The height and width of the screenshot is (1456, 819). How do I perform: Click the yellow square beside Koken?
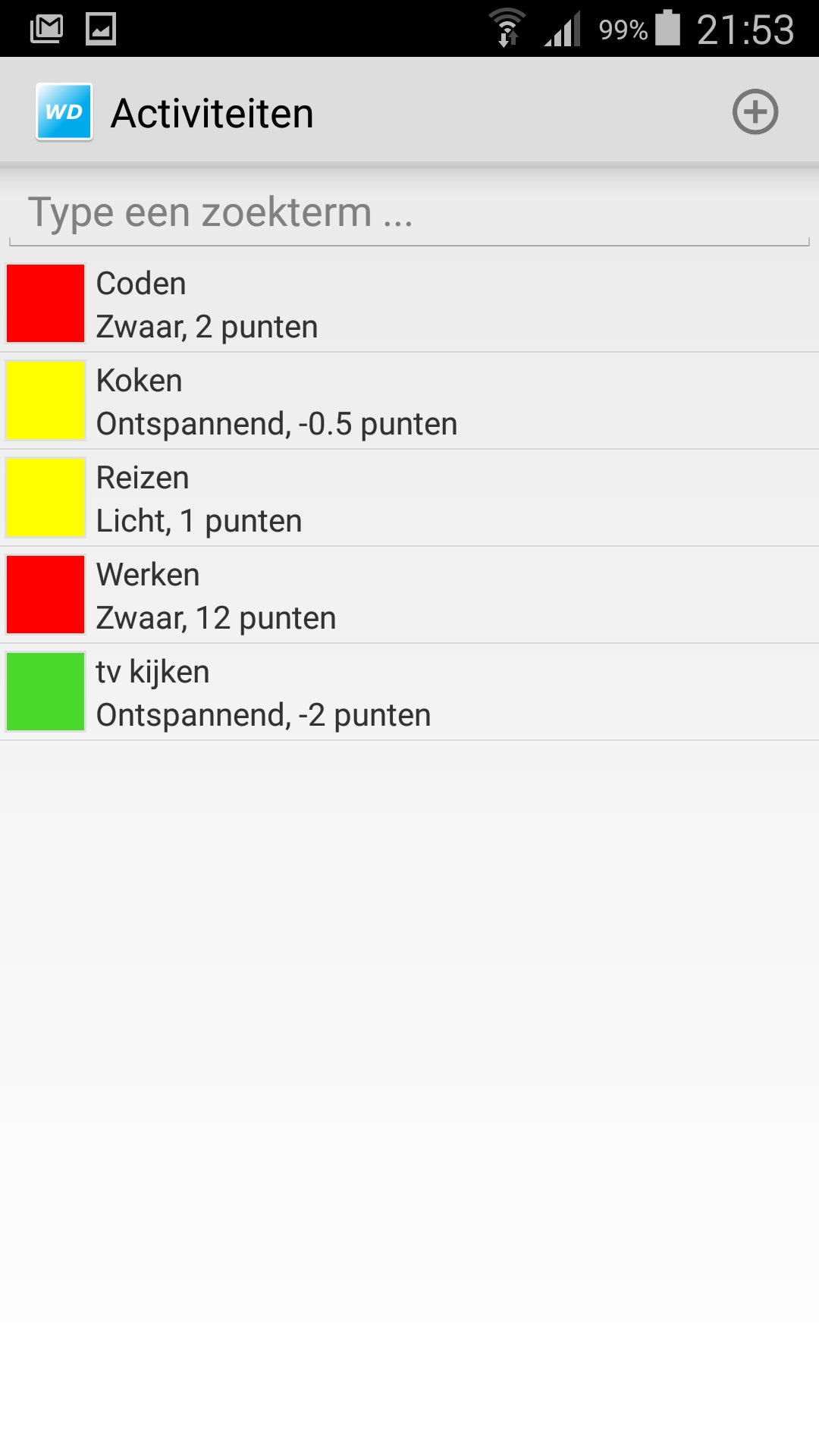pos(45,400)
